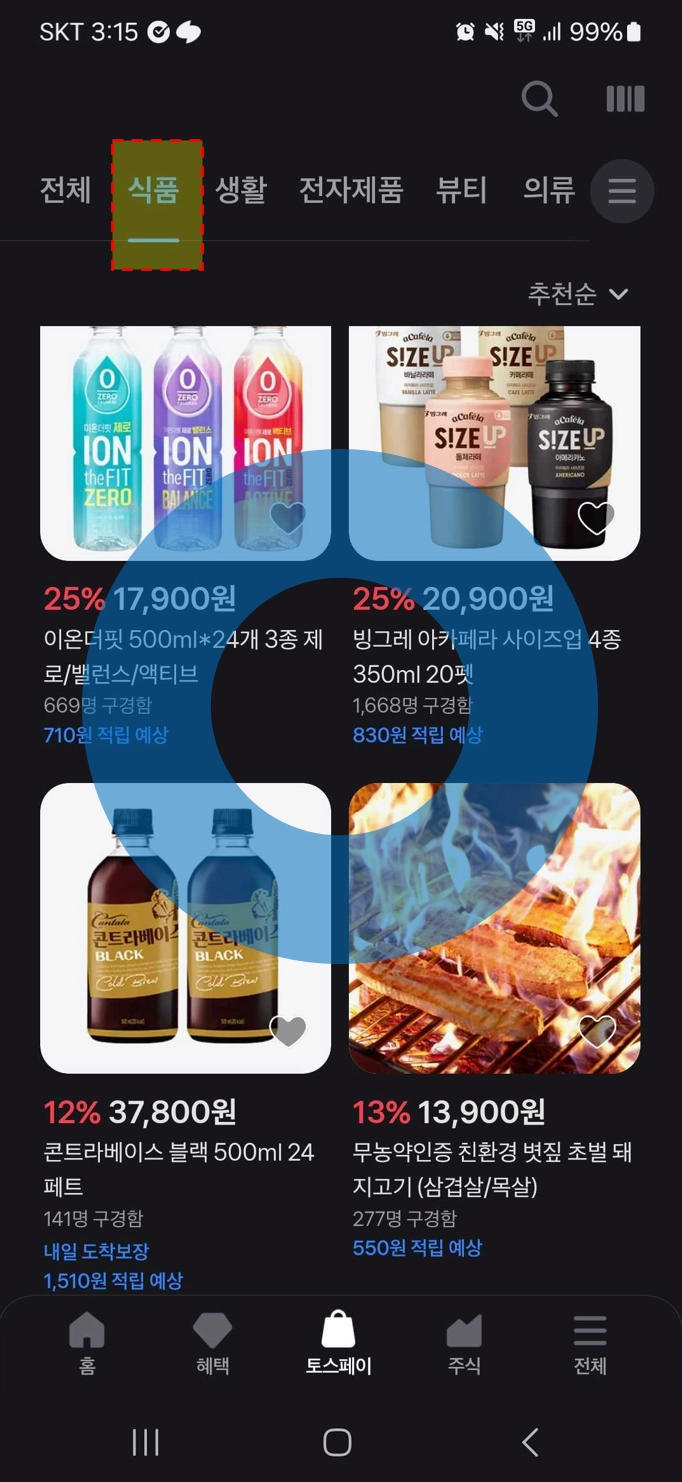Open the full category list menu button
The width and height of the screenshot is (682, 1482).
pyautogui.click(x=622, y=191)
